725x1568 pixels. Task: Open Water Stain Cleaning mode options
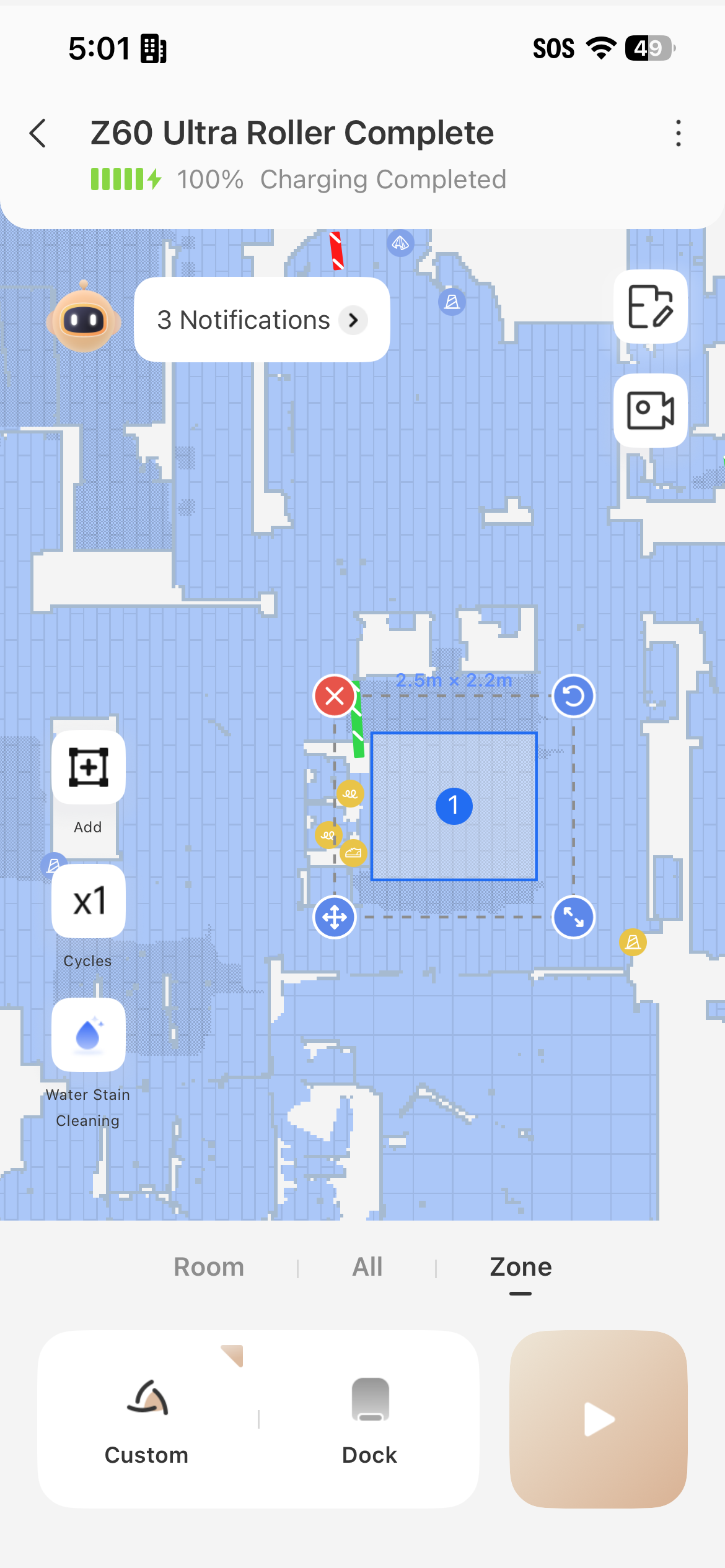tap(89, 1035)
